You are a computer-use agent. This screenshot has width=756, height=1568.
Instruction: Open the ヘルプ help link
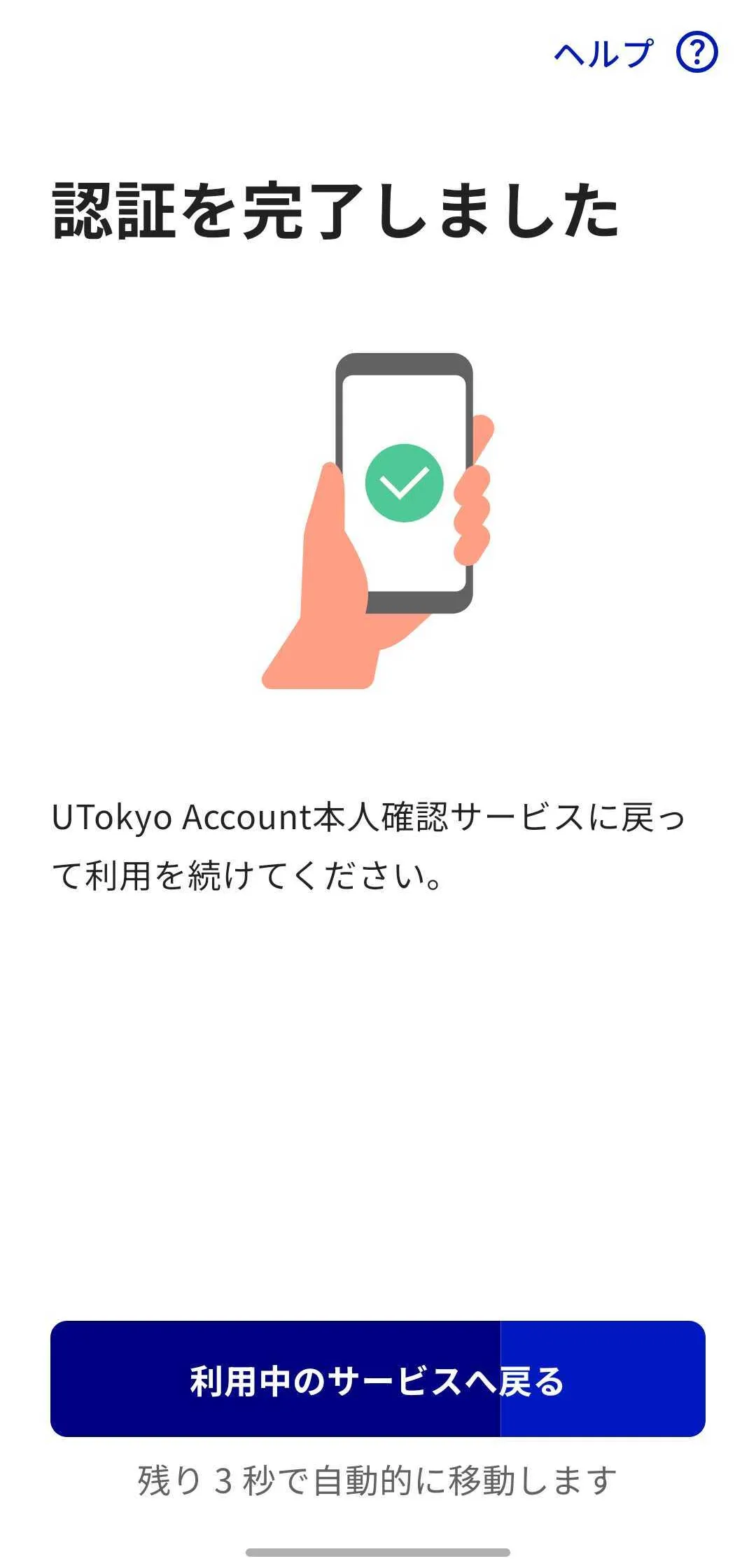pyautogui.click(x=634, y=53)
